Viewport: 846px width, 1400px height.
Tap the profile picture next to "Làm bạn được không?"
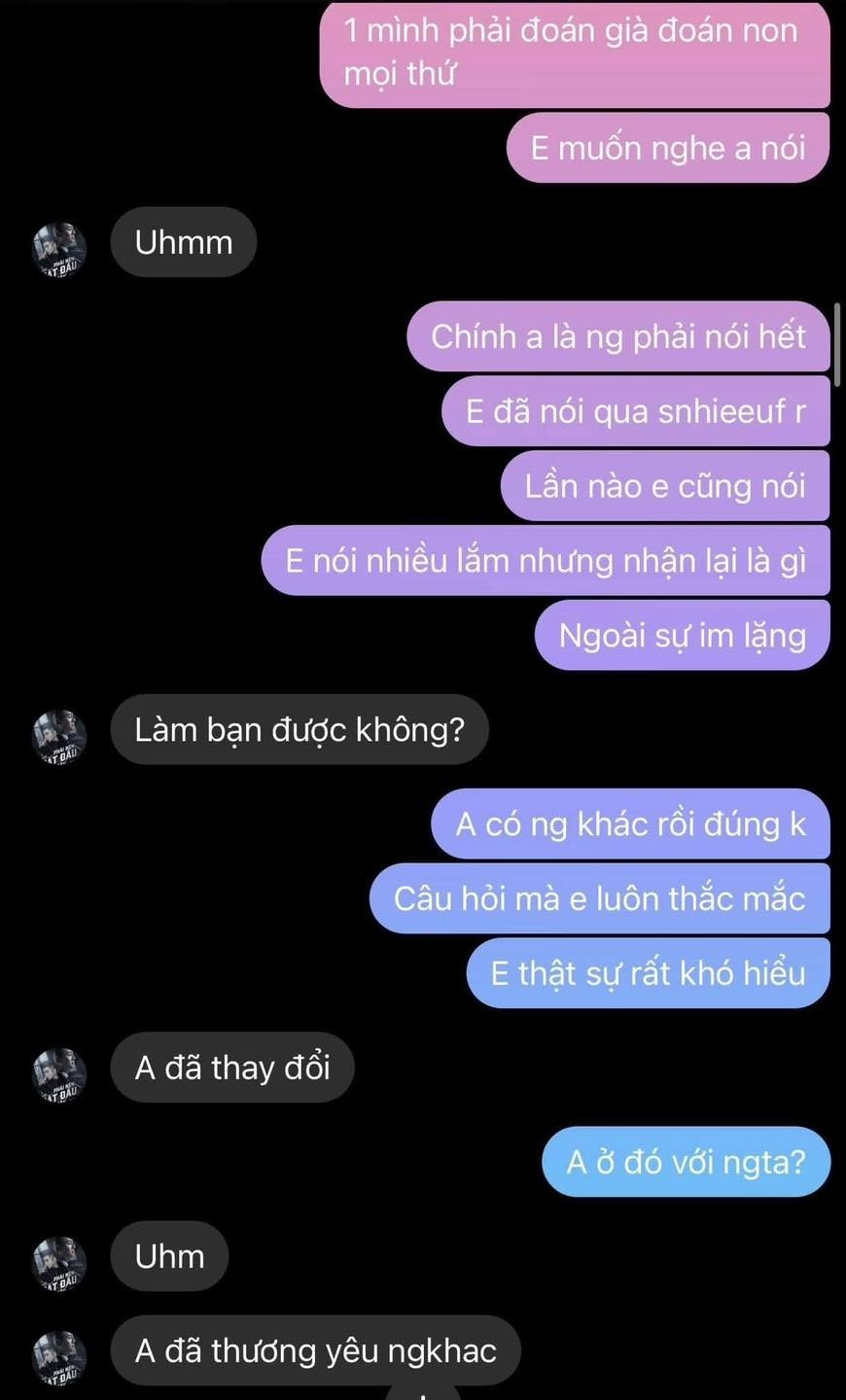coord(60,737)
